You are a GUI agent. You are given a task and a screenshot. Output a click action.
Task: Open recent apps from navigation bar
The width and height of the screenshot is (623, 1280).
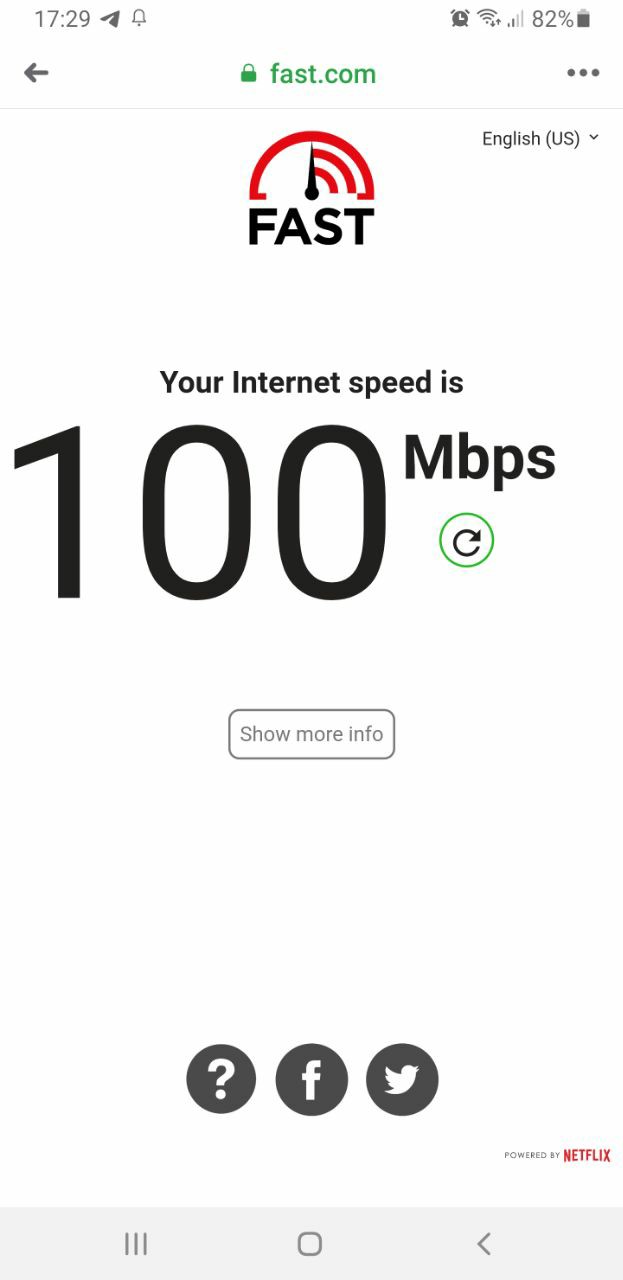[x=136, y=1243]
